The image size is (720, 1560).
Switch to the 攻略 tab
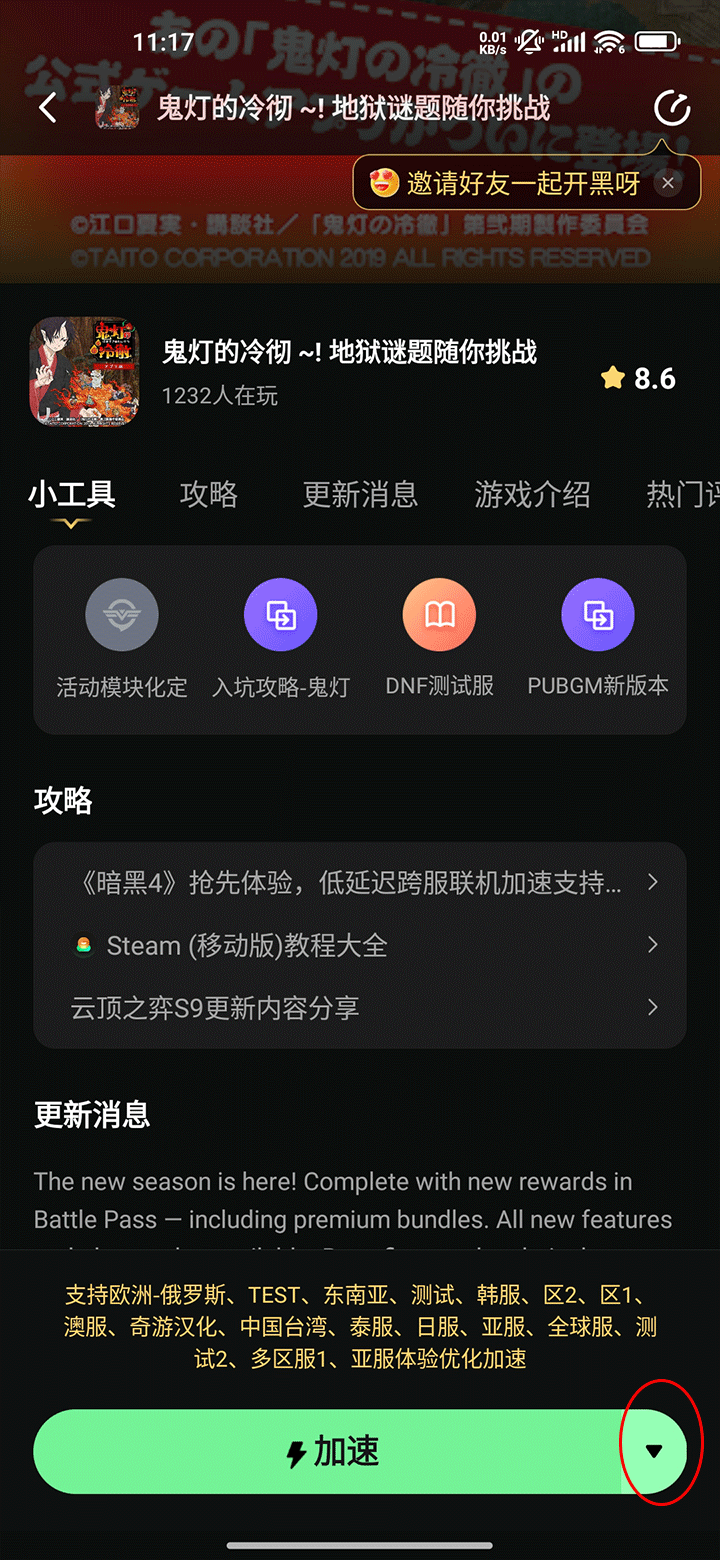point(209,494)
